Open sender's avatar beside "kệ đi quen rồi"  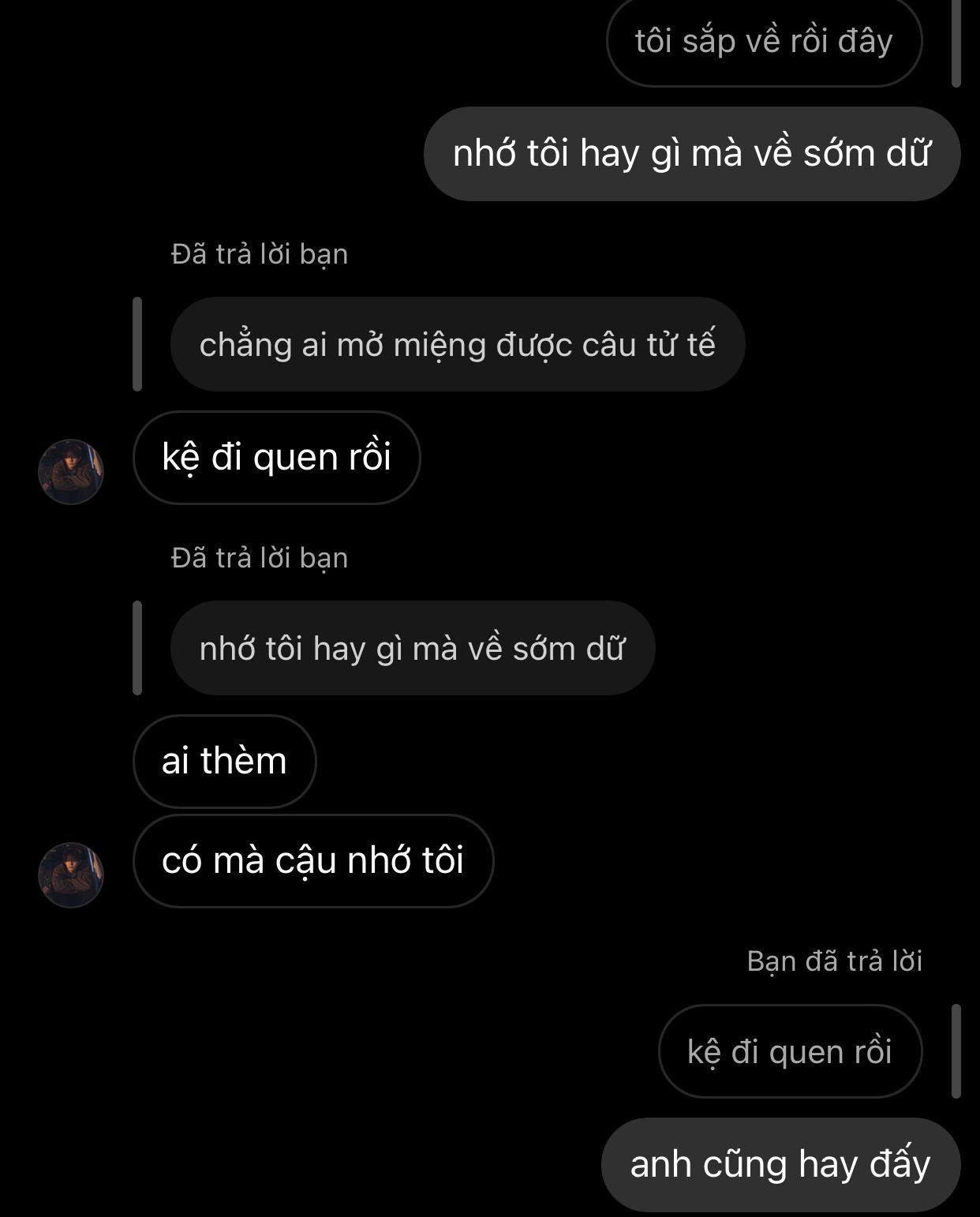click(71, 472)
